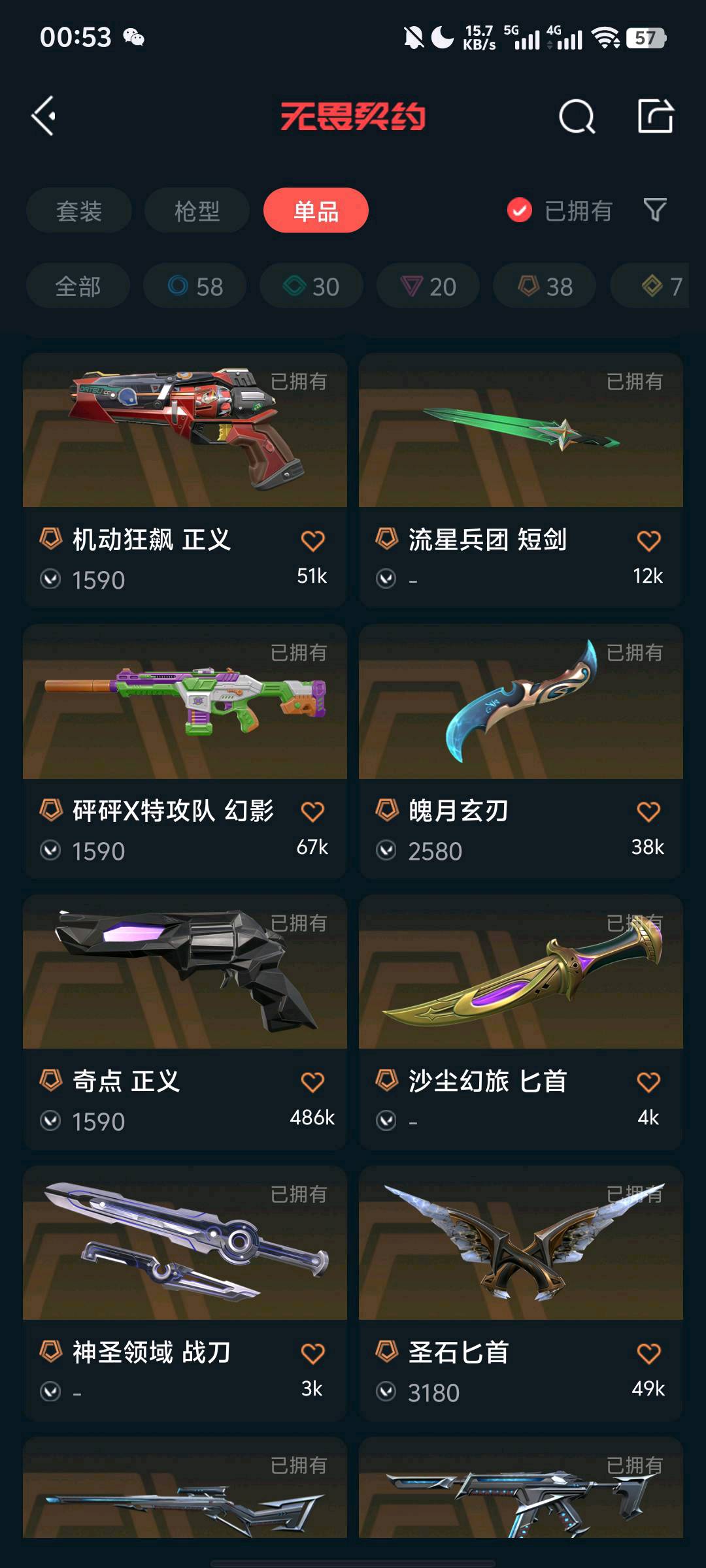Filter by the blue tier chip 58
The height and width of the screenshot is (1568, 706).
pos(195,286)
